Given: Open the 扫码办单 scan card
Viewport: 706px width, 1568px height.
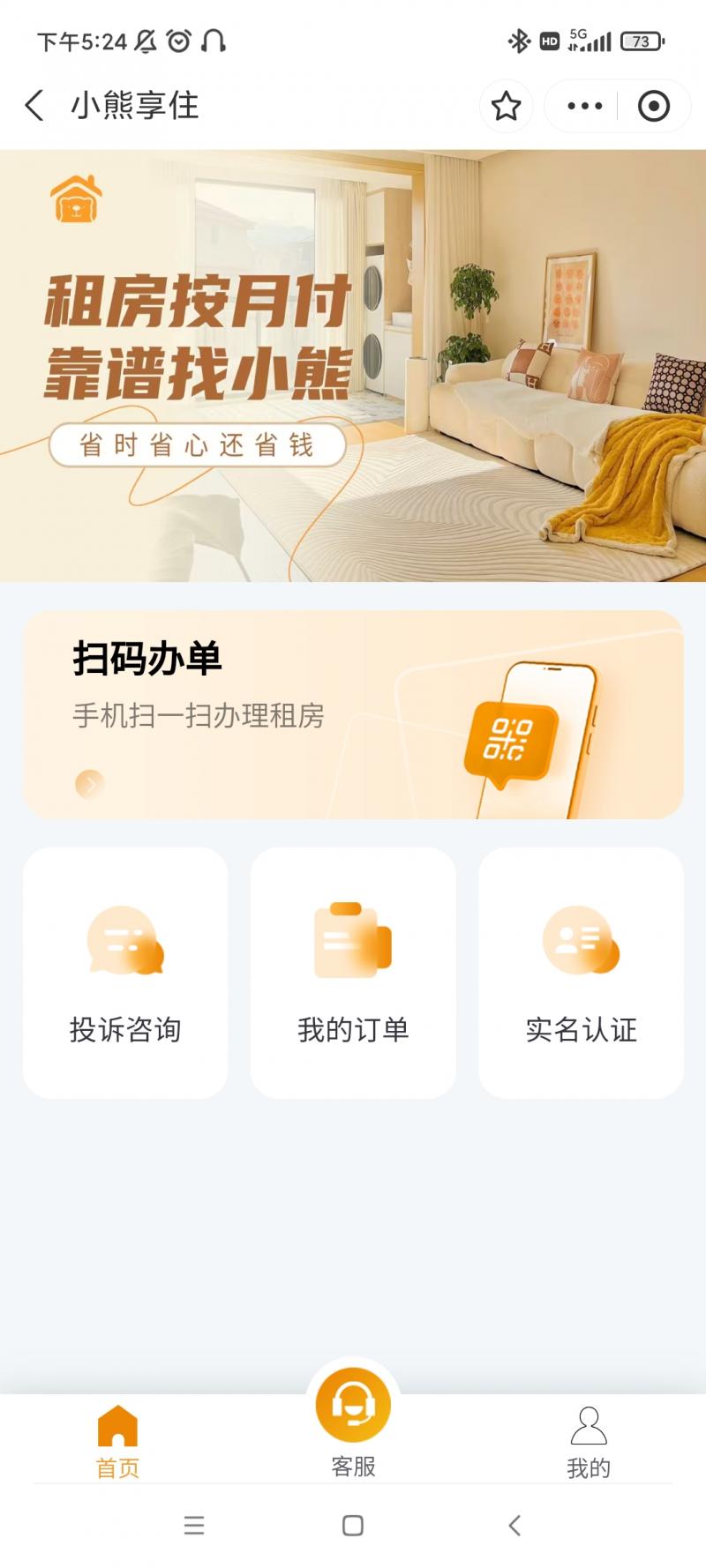Looking at the screenshot, I should pyautogui.click(x=353, y=714).
